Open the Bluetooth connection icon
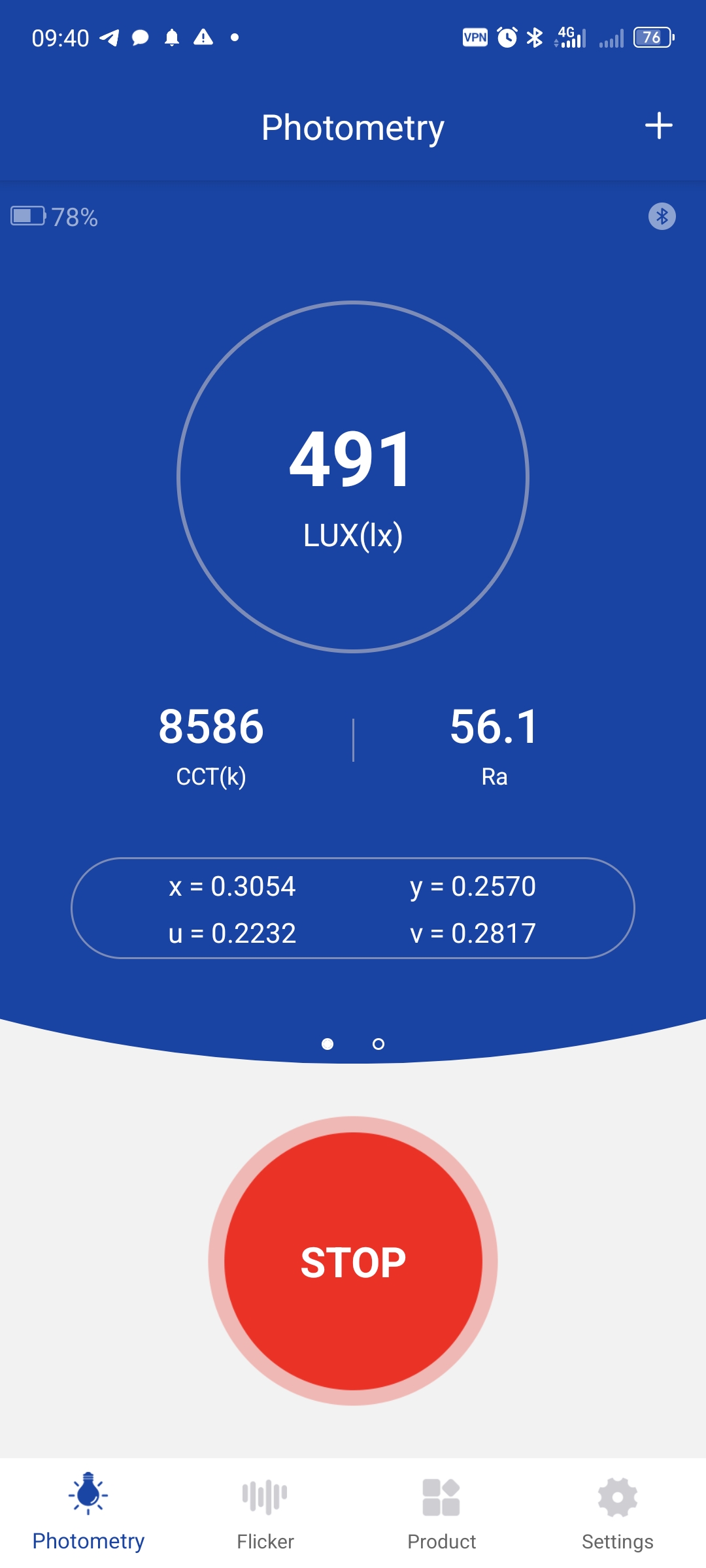The image size is (706, 1568). click(x=662, y=216)
